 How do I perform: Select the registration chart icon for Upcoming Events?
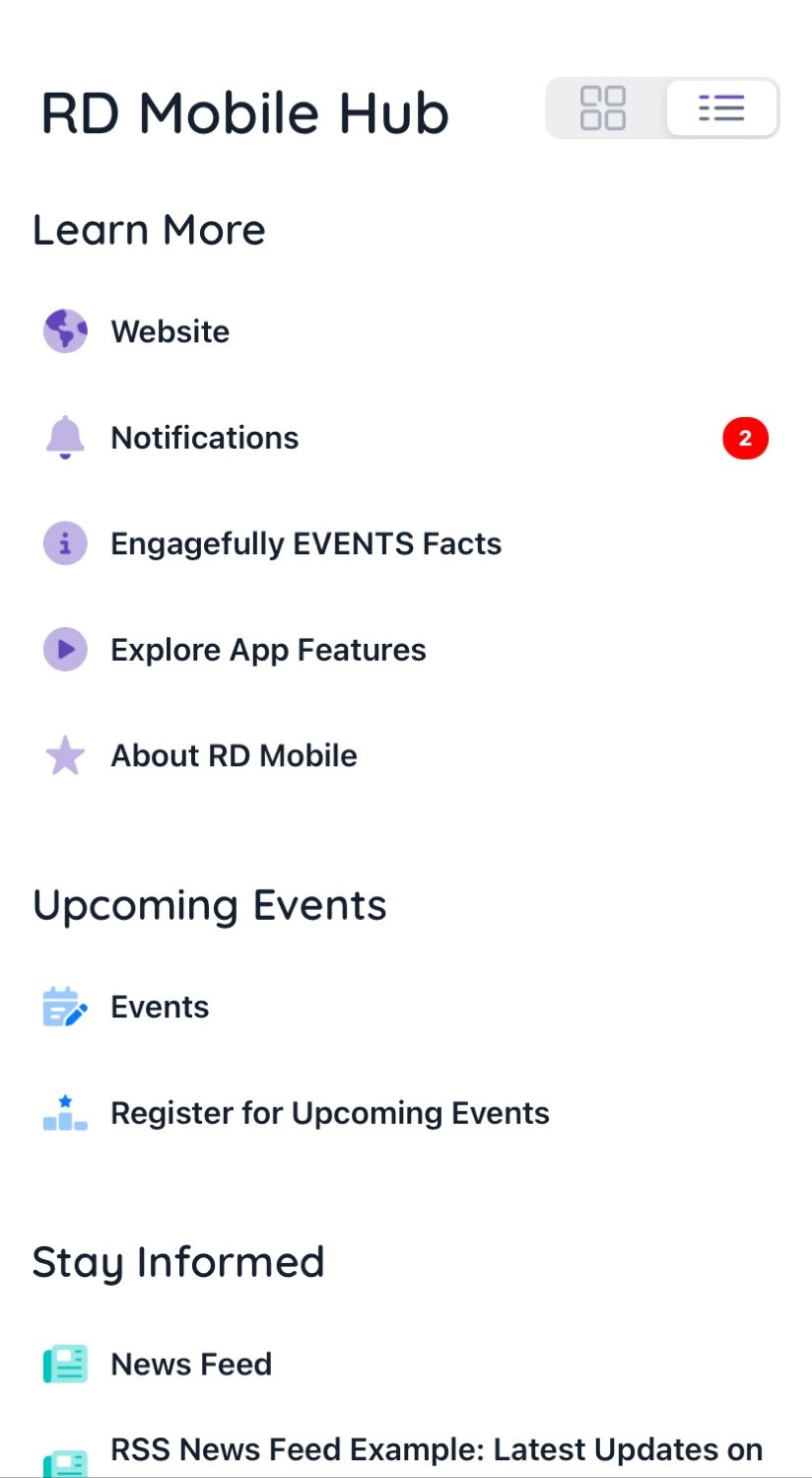pos(64,1112)
